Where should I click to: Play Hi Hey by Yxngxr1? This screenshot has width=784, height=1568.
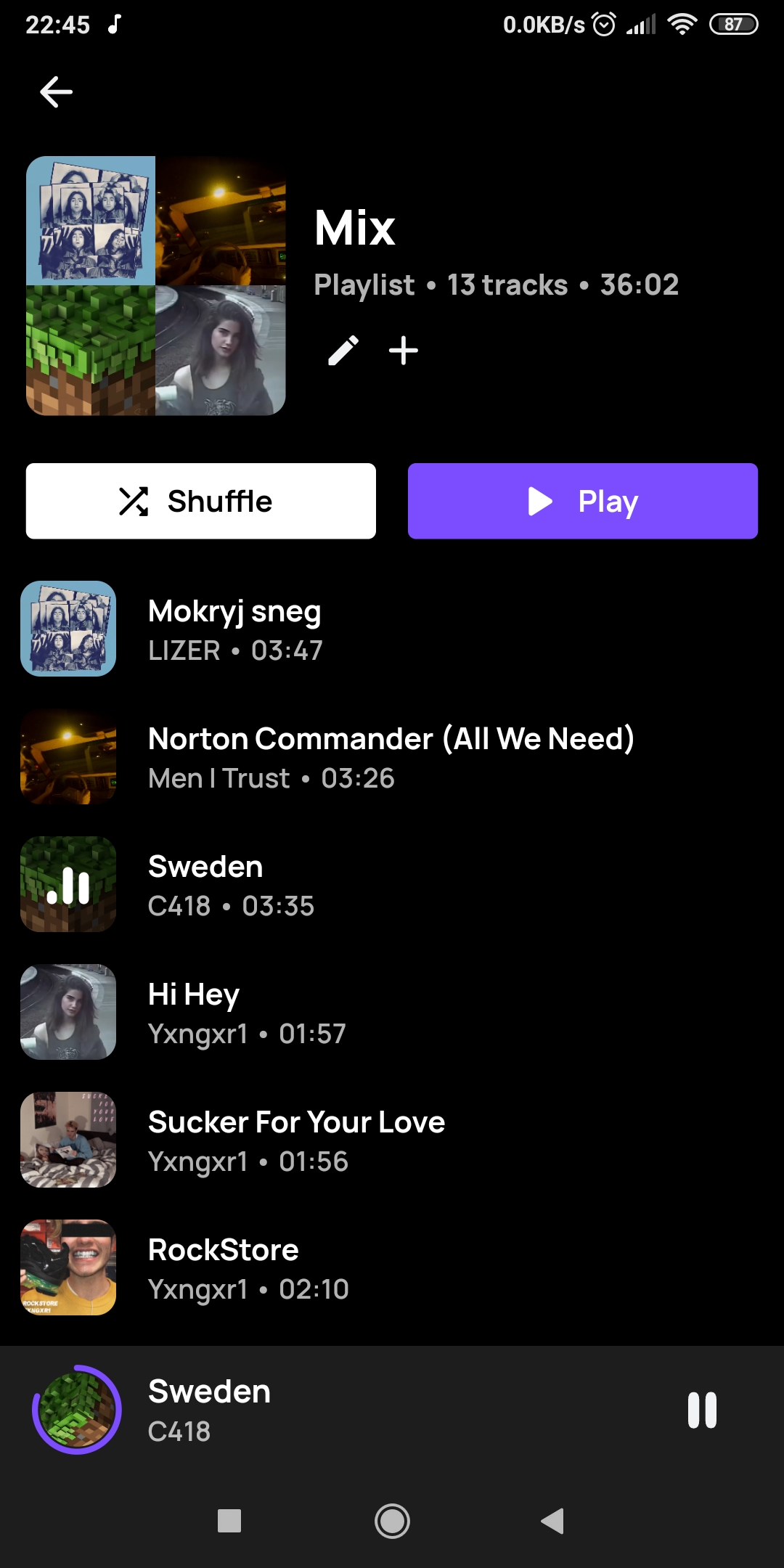(x=392, y=1012)
